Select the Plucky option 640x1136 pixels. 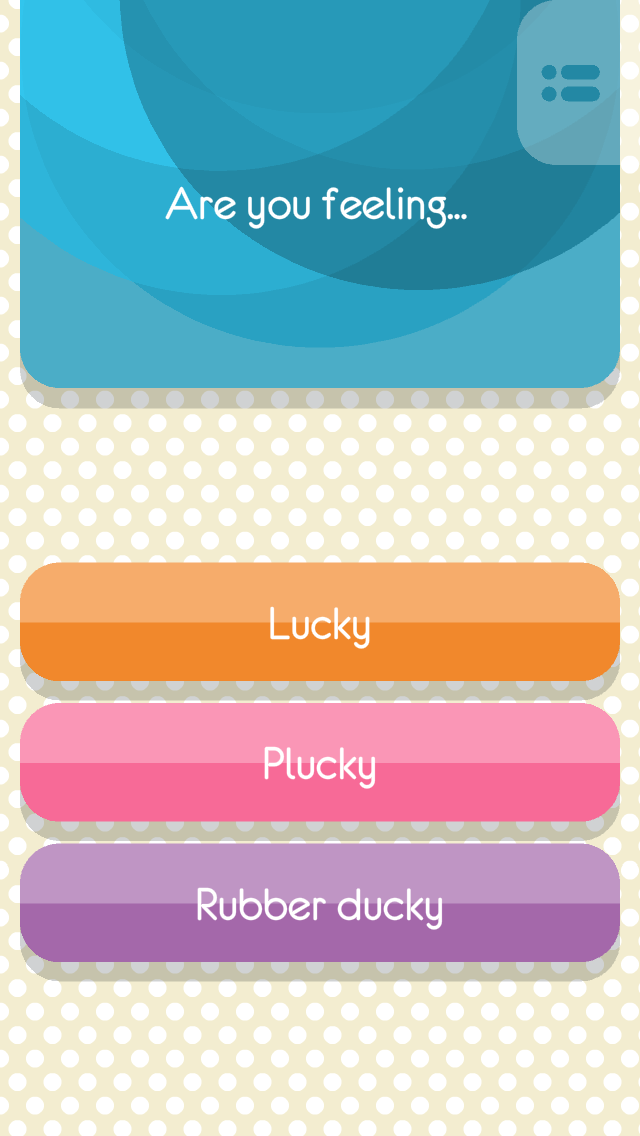(320, 763)
